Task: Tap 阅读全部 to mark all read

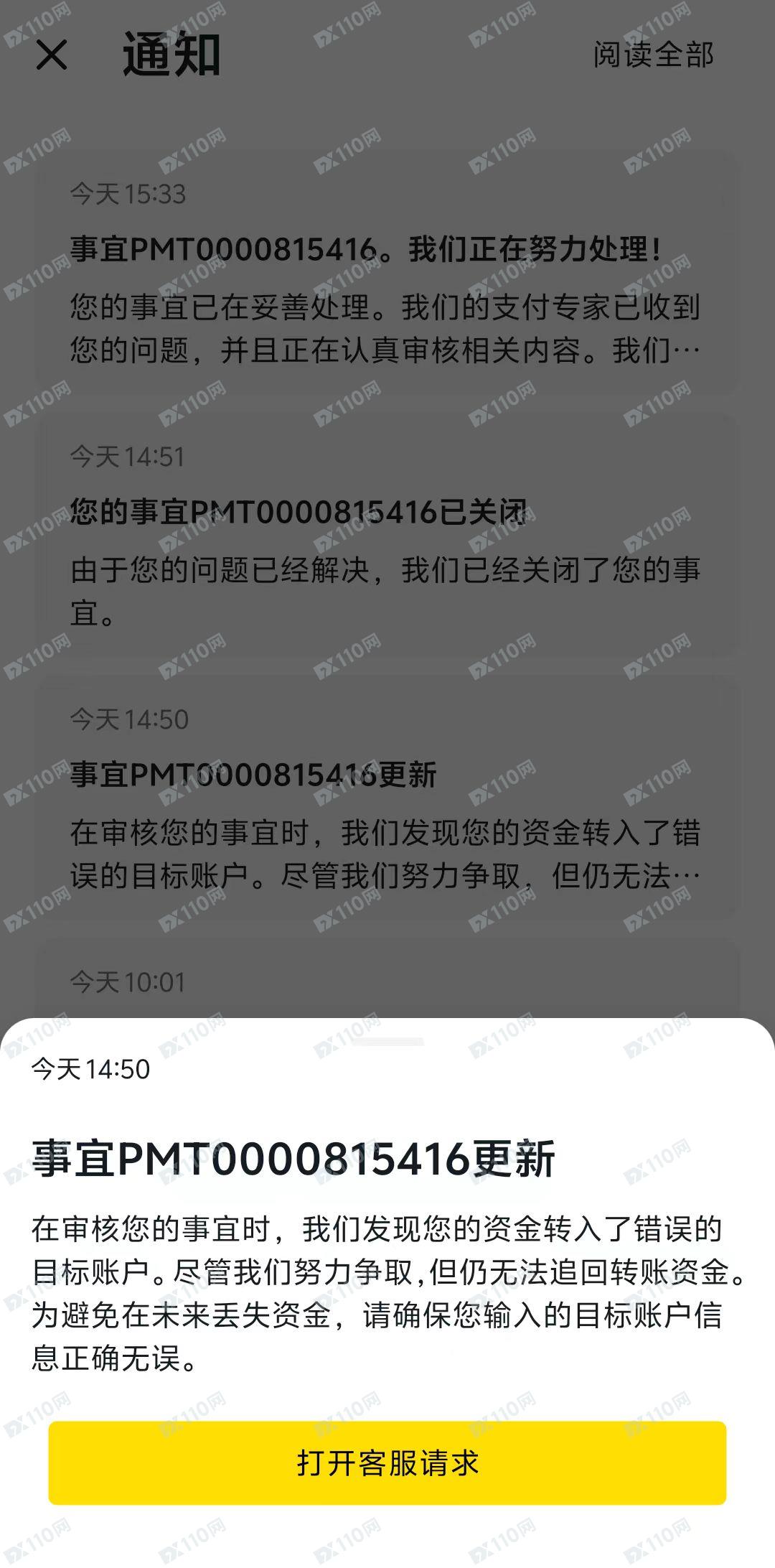Action: click(652, 55)
